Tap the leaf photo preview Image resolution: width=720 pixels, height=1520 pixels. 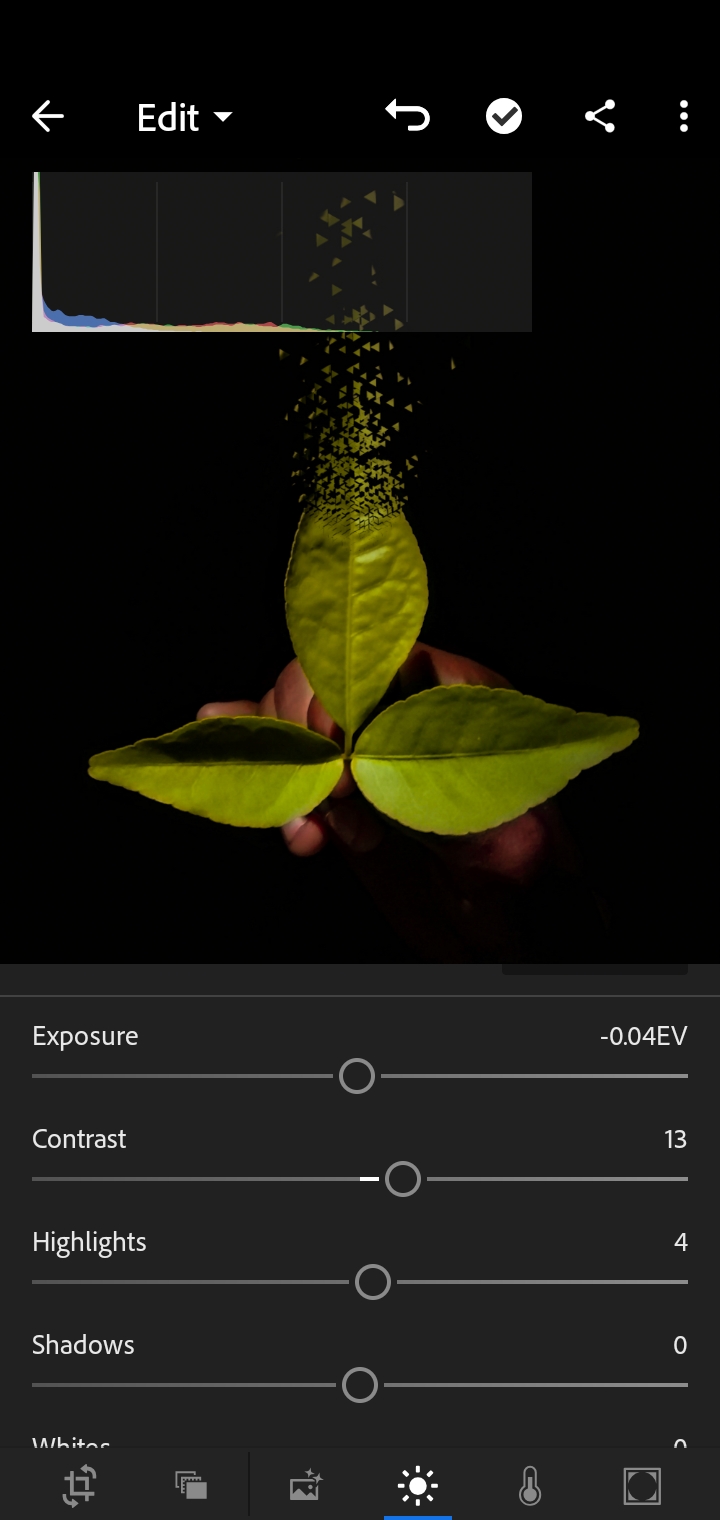point(360,700)
